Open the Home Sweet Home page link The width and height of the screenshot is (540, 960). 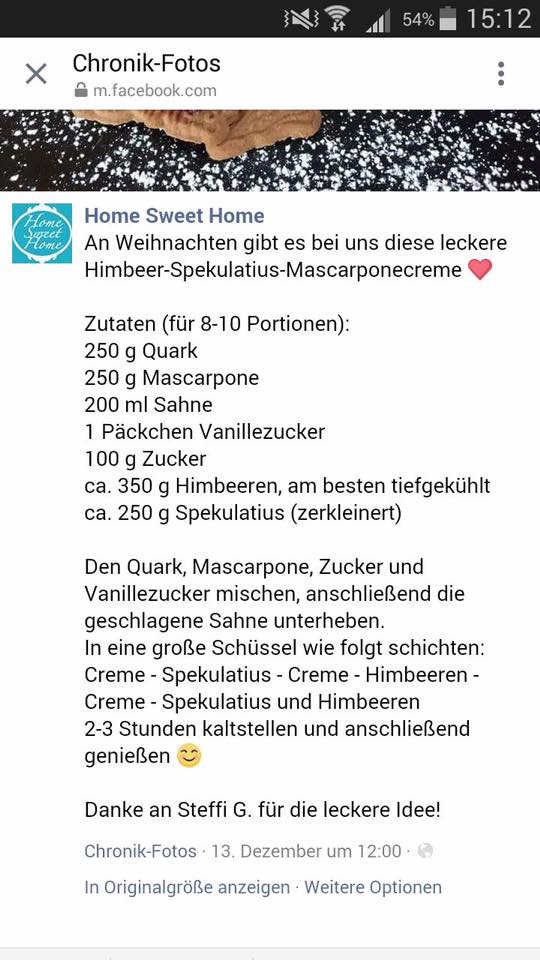(x=174, y=216)
